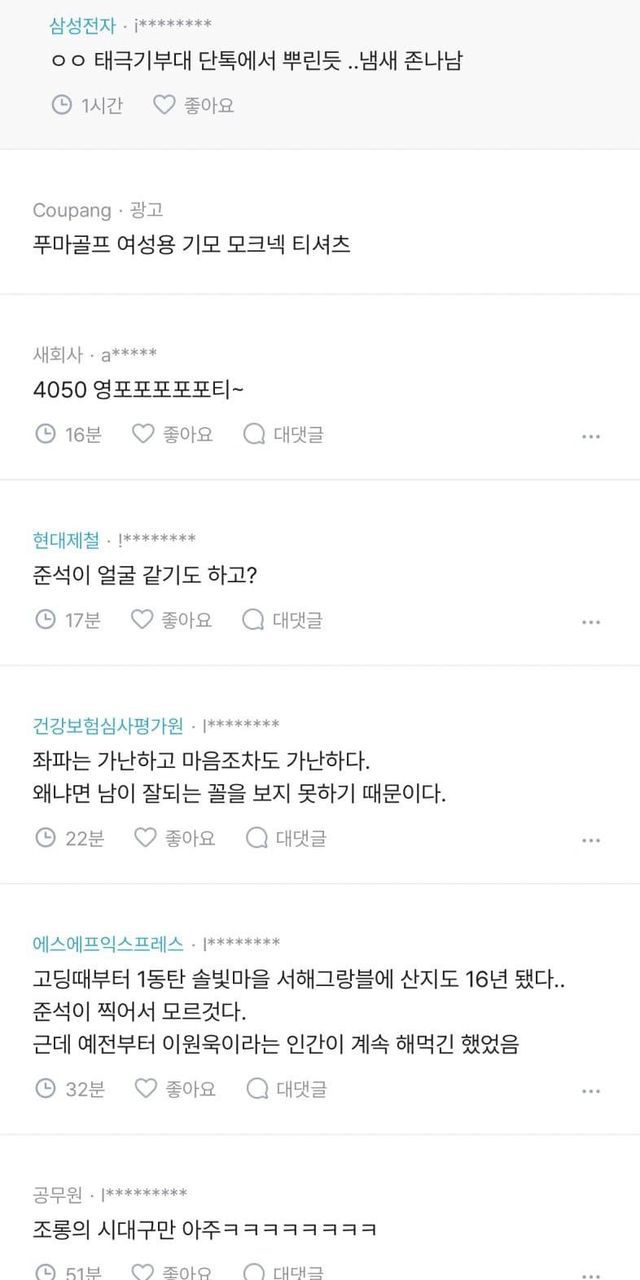The height and width of the screenshot is (1280, 640).
Task: Like the 에스에프익스프레스 comment
Action: click(x=174, y=1088)
